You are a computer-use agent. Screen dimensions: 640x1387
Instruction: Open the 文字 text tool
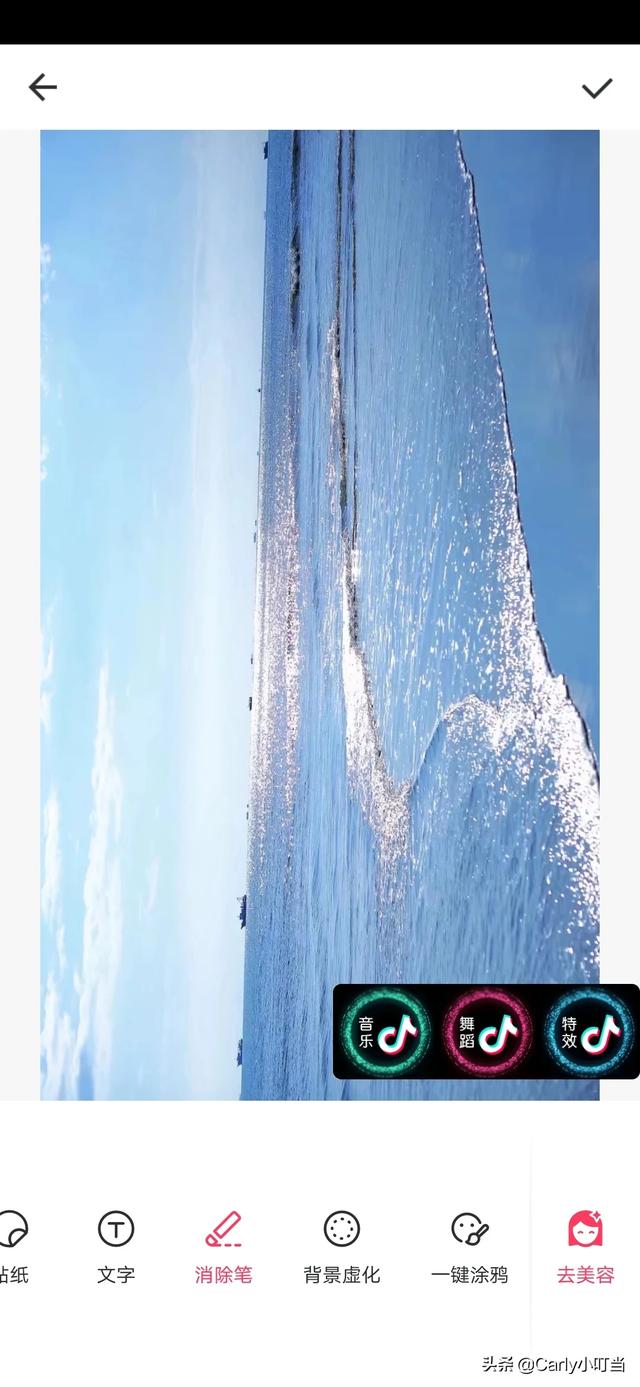pyautogui.click(x=116, y=1246)
